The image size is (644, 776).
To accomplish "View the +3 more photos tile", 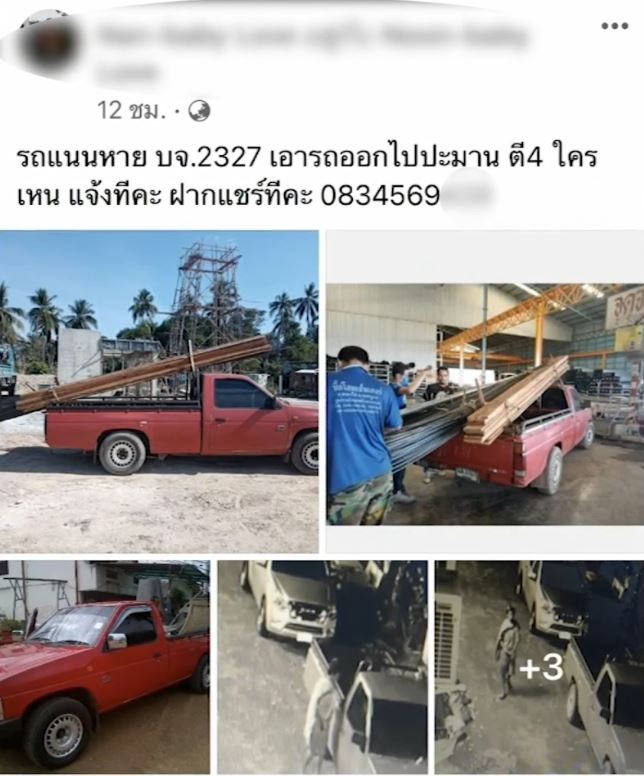I will [540, 666].
